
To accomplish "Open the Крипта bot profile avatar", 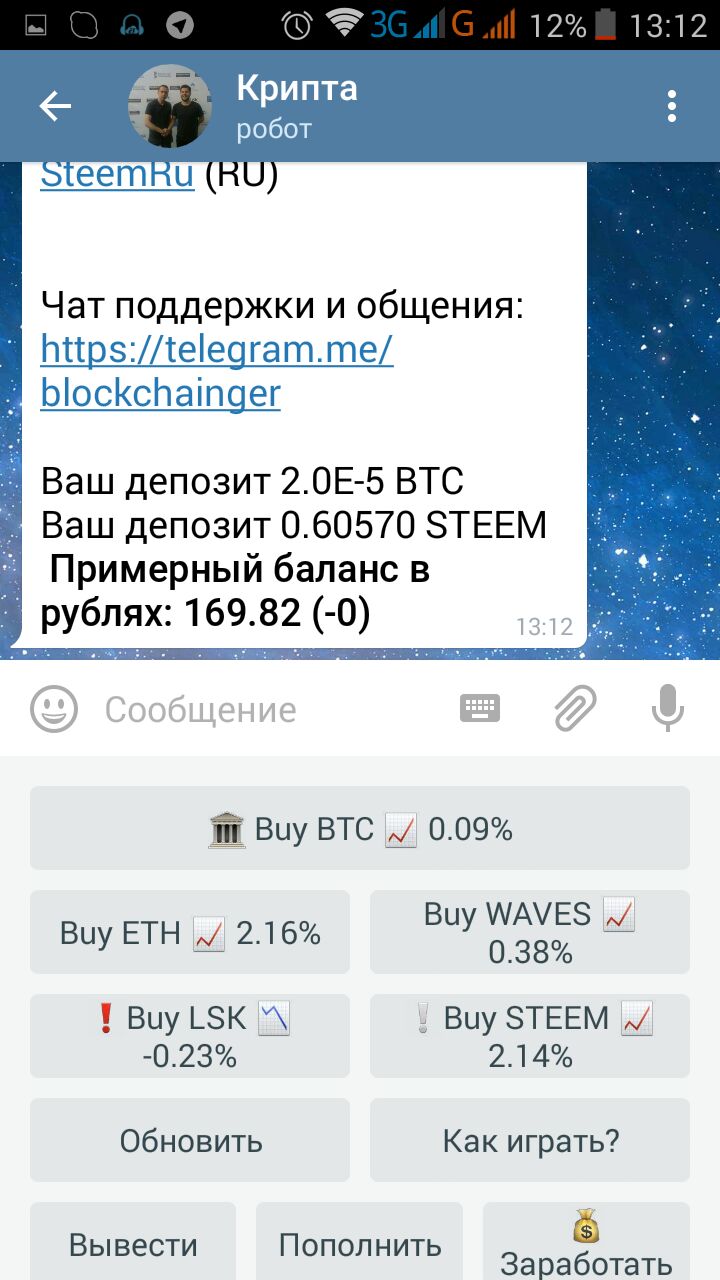I will tap(170, 106).
